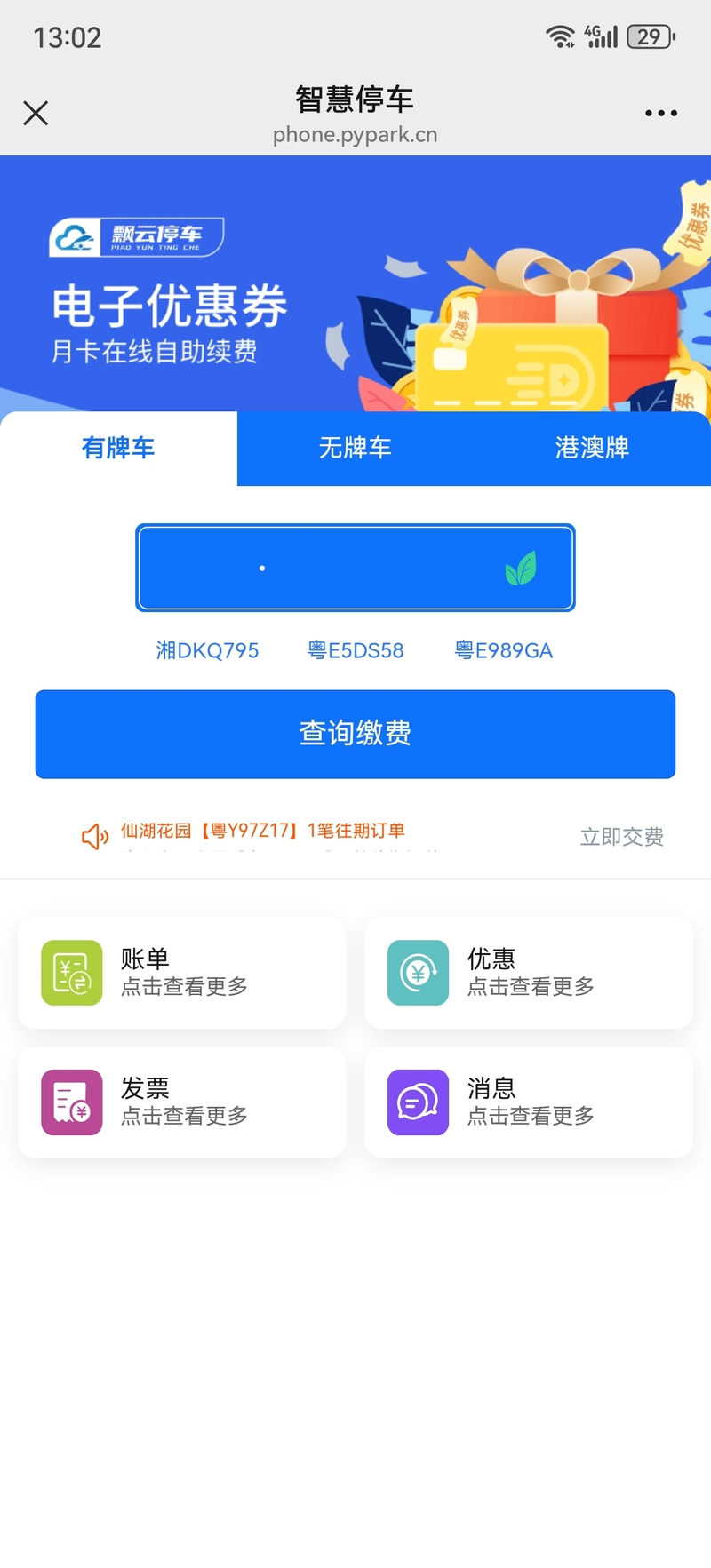Screen dimensions: 711x1568
Task: Choose recent plate 粤E989GA
Action: [504, 650]
